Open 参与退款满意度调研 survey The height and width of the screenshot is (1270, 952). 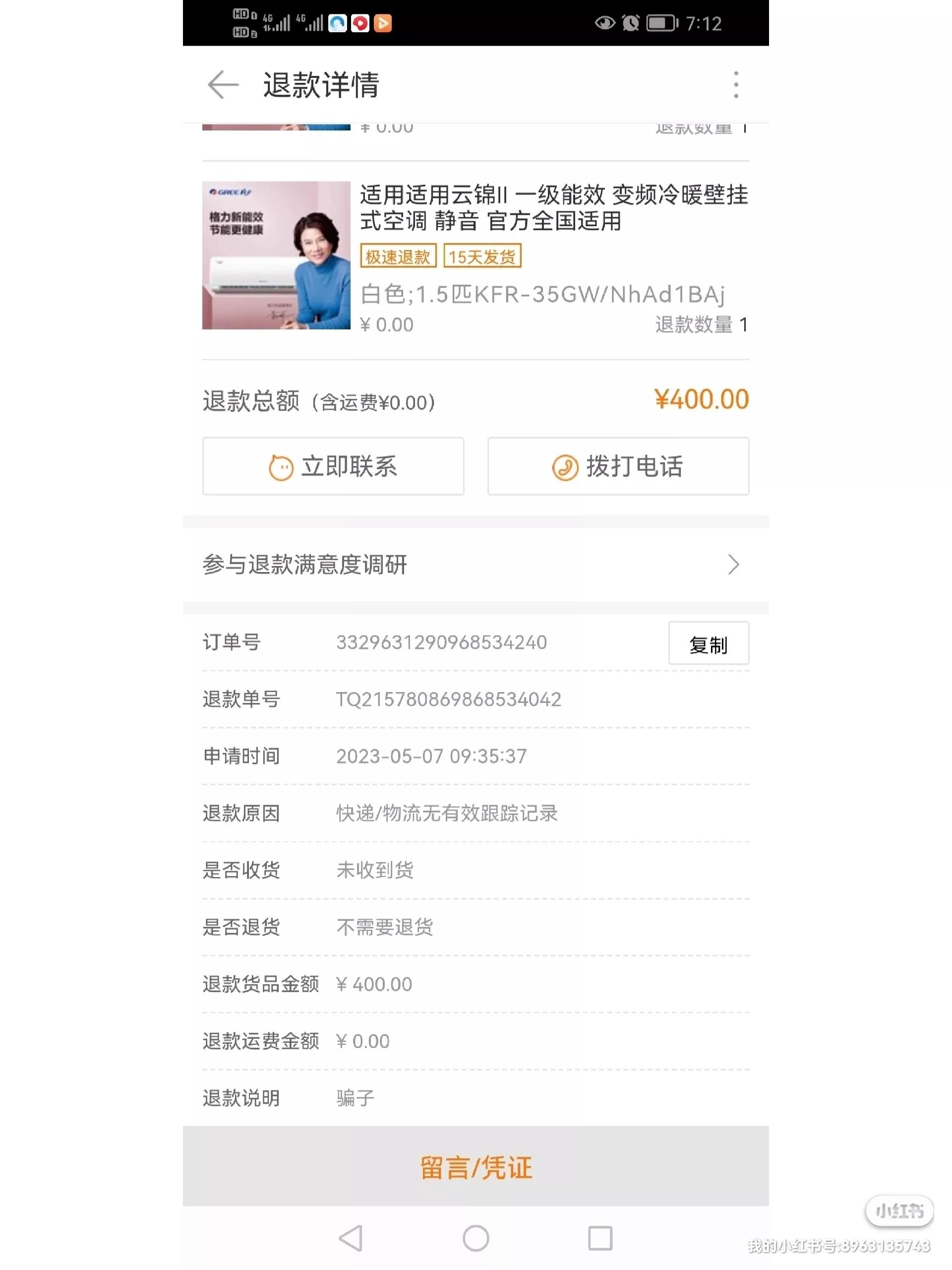[475, 565]
